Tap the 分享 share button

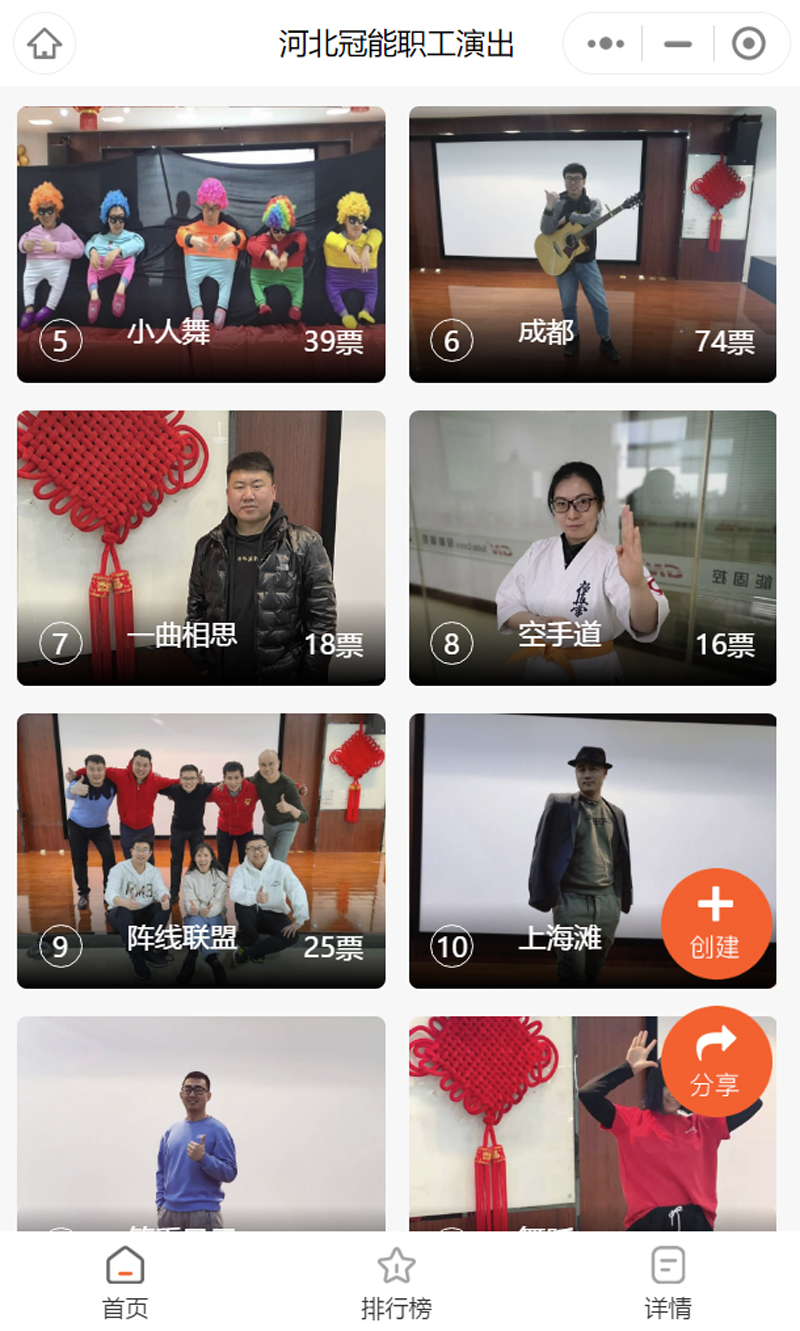pyautogui.click(x=716, y=1061)
